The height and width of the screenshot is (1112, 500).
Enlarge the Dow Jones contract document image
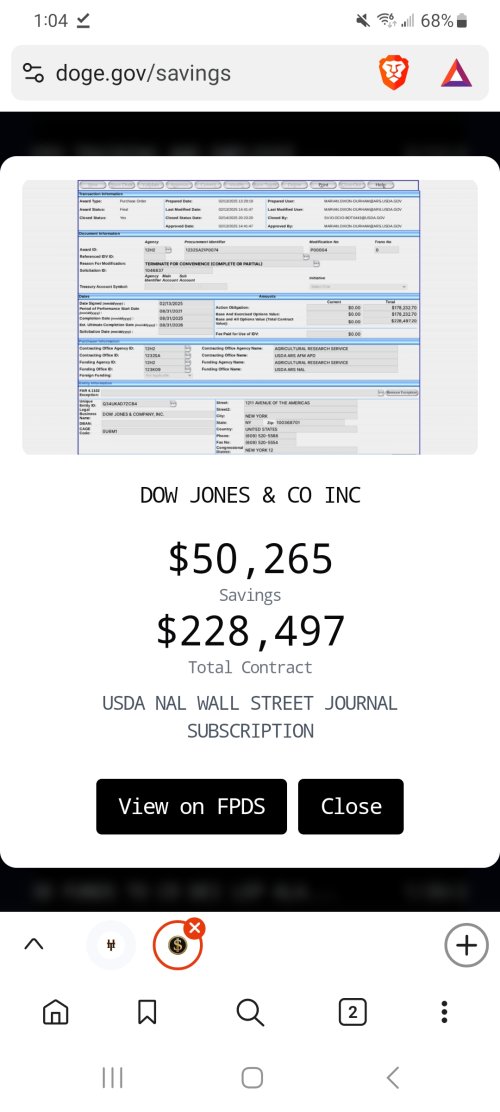[x=250, y=317]
